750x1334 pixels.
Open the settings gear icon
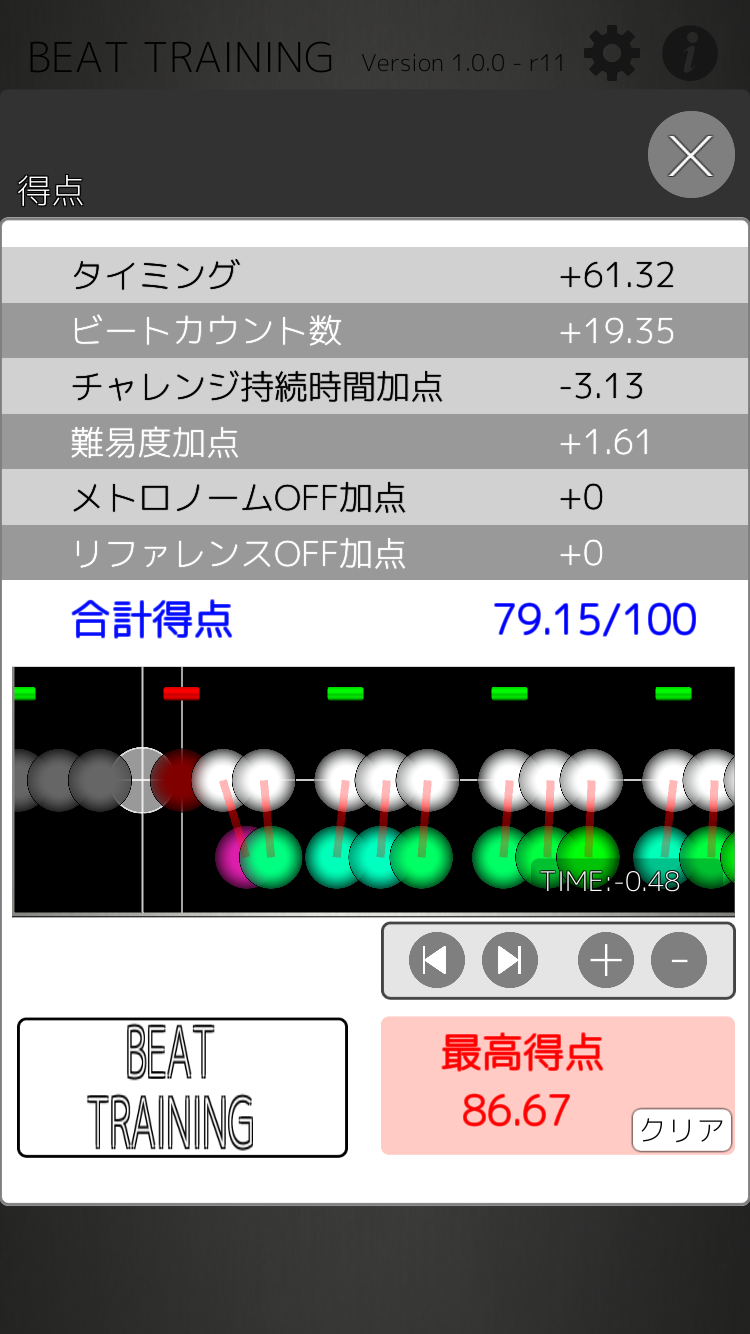click(611, 54)
